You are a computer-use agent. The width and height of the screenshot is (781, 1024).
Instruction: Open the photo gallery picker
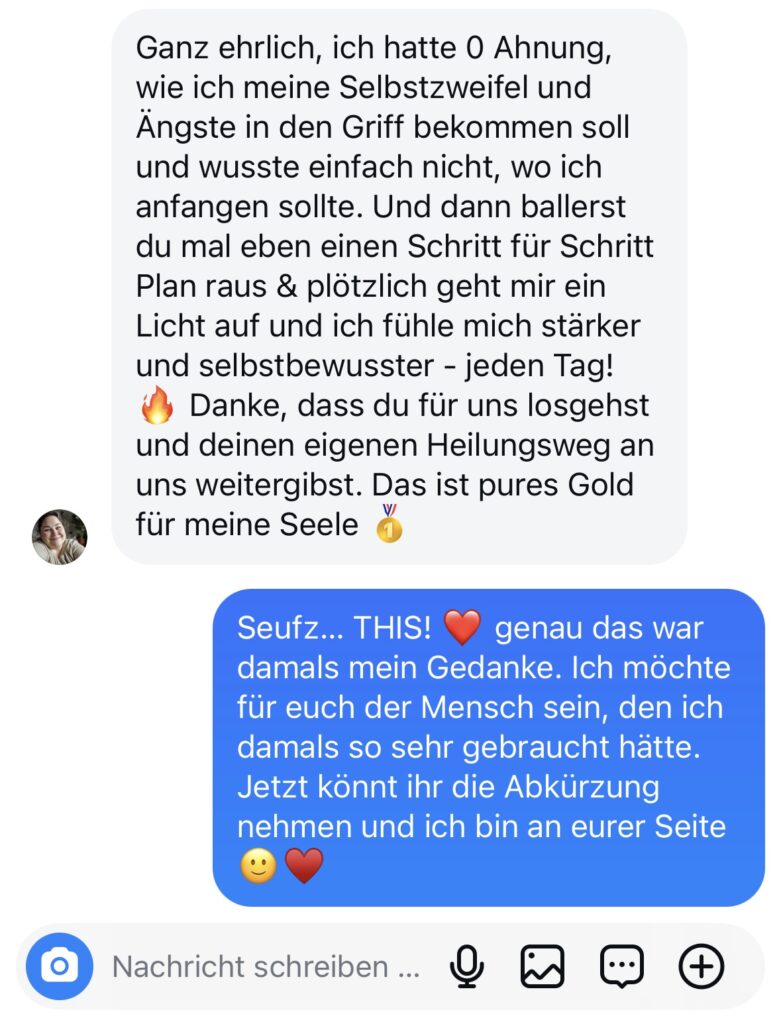542,967
